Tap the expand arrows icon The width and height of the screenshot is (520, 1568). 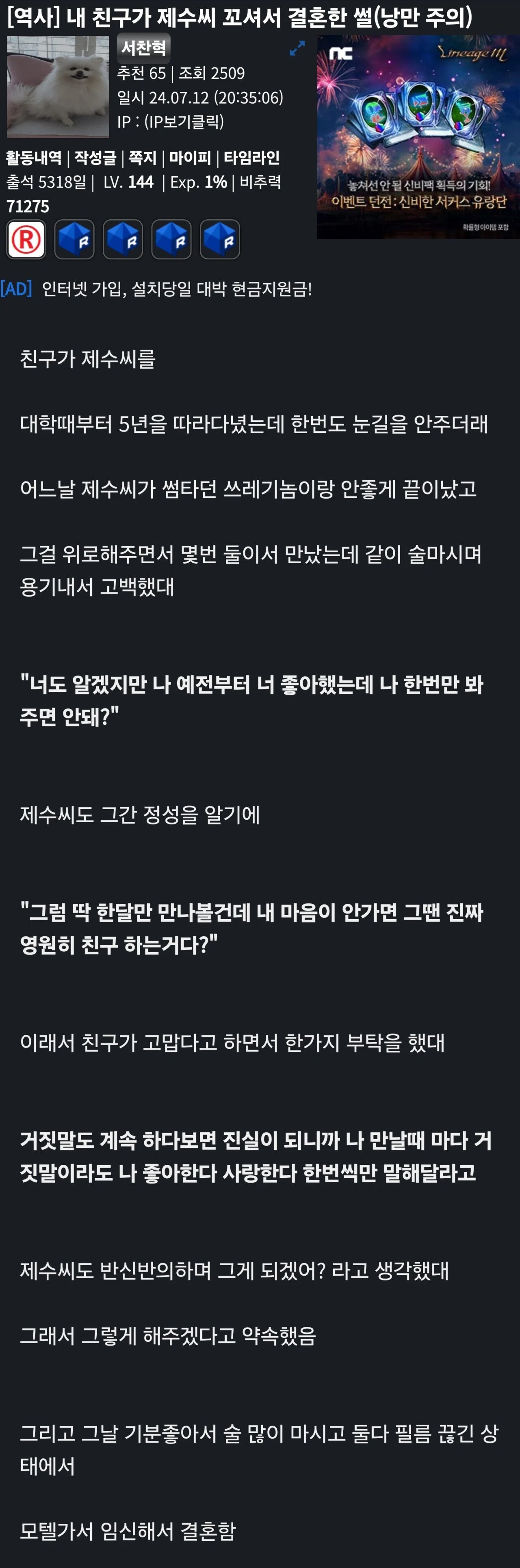297,49
